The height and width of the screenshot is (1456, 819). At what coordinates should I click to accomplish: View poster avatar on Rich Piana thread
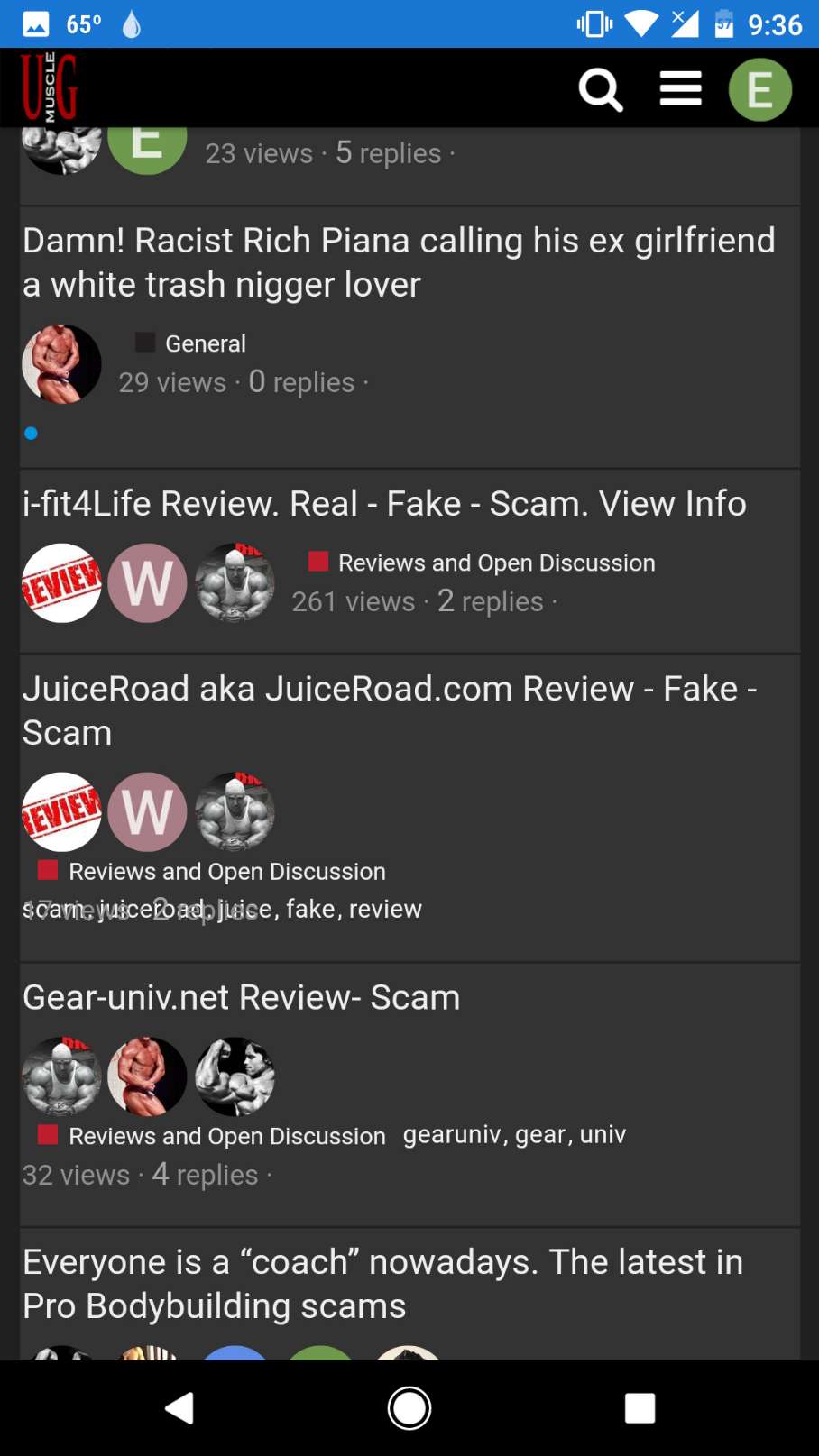[x=61, y=364]
